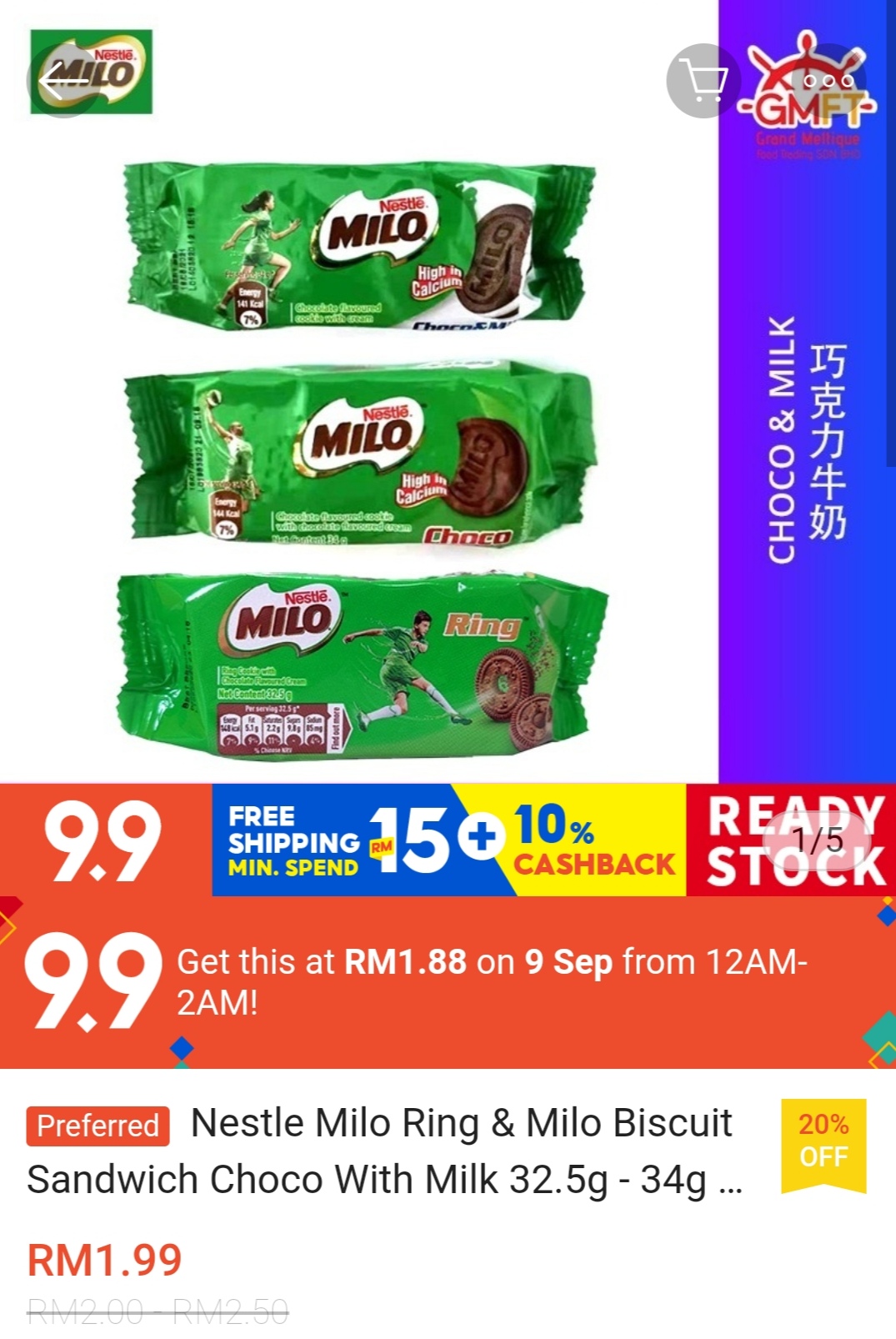896x1339 pixels.
Task: Open the three-dot overflow menu
Action: [828, 81]
